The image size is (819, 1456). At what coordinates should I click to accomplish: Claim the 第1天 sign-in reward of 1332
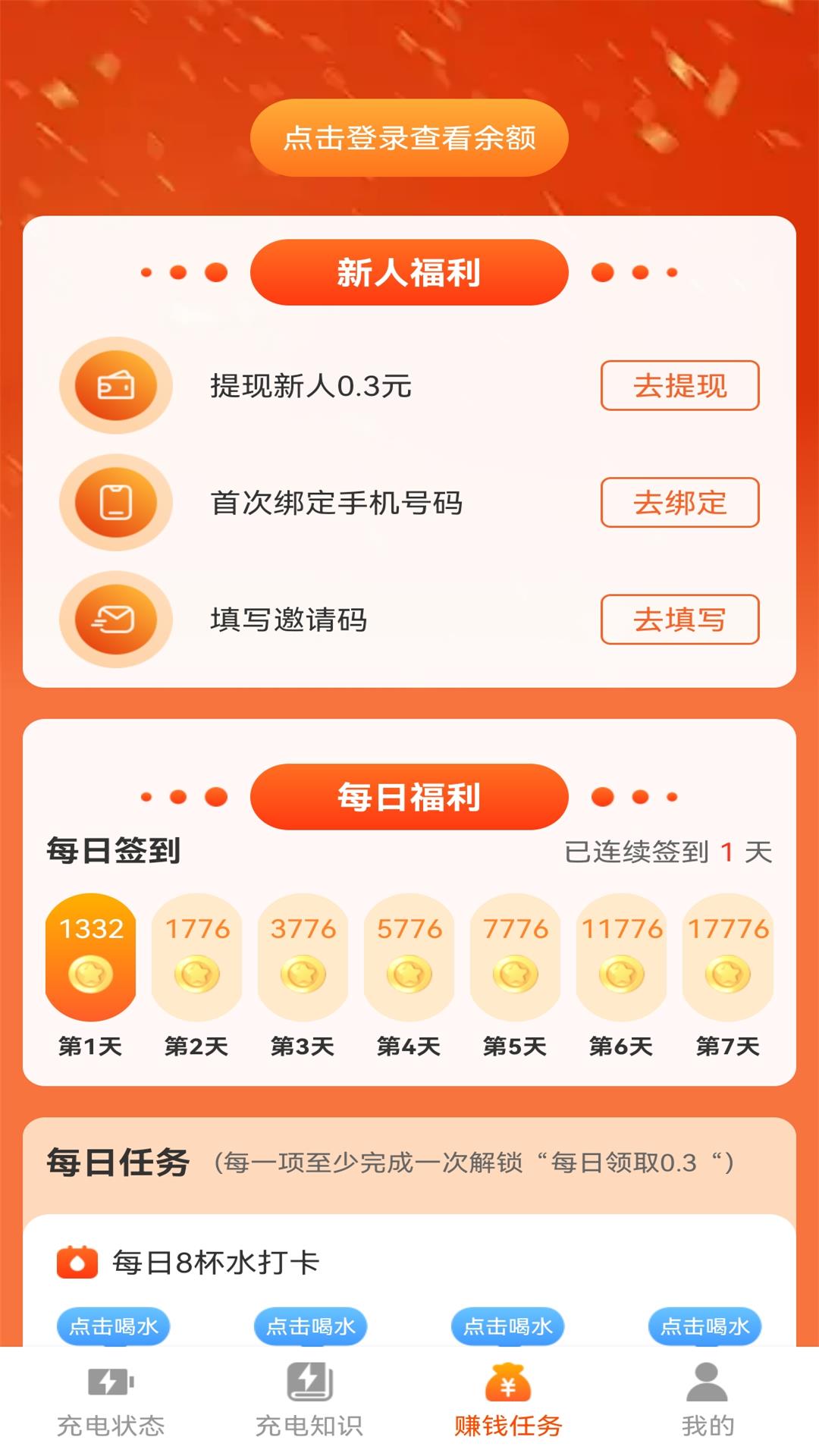[91, 957]
